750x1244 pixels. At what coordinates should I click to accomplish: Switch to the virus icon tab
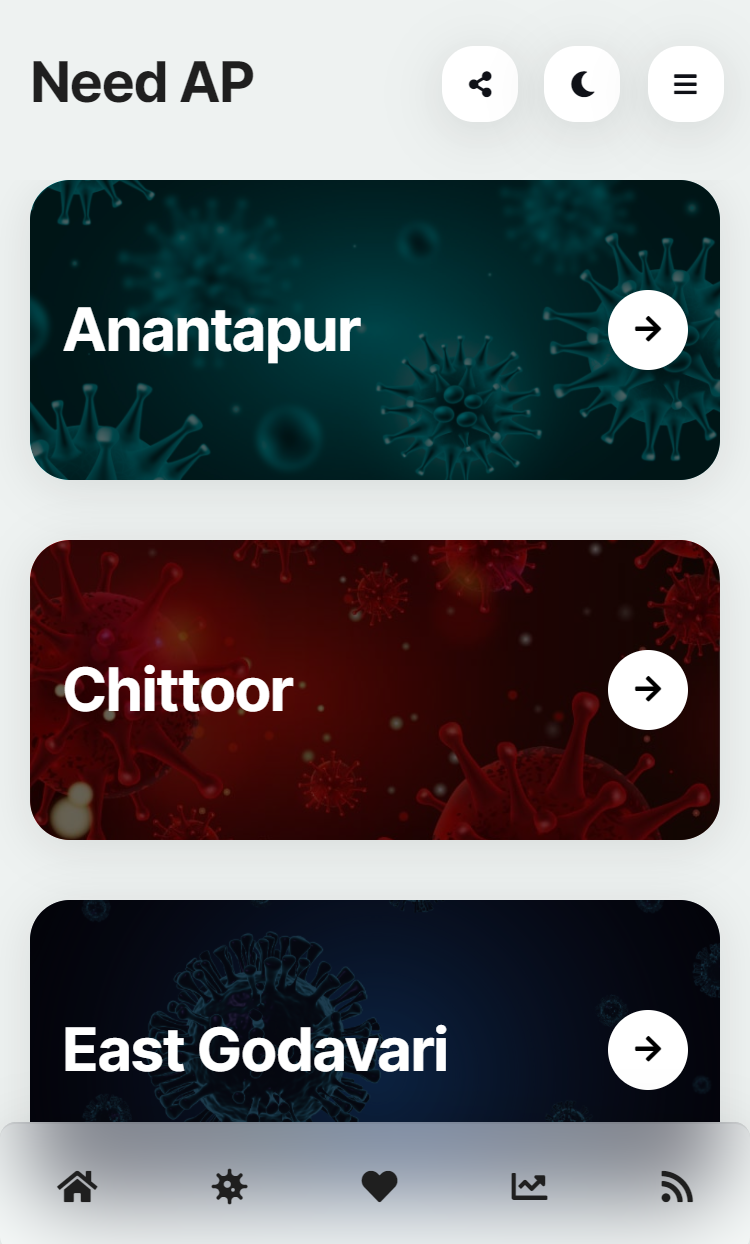pos(229,1187)
